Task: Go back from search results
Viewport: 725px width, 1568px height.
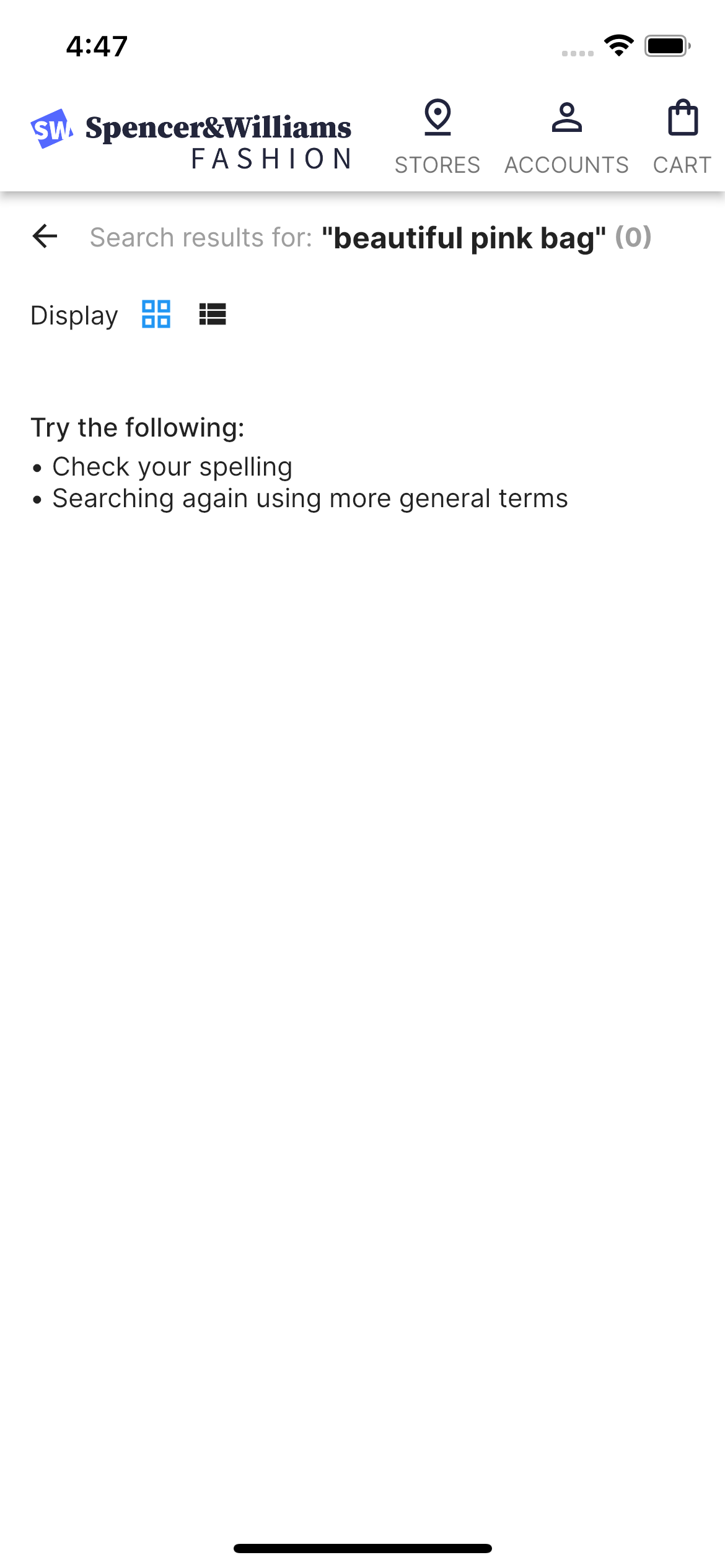Action: point(45,236)
